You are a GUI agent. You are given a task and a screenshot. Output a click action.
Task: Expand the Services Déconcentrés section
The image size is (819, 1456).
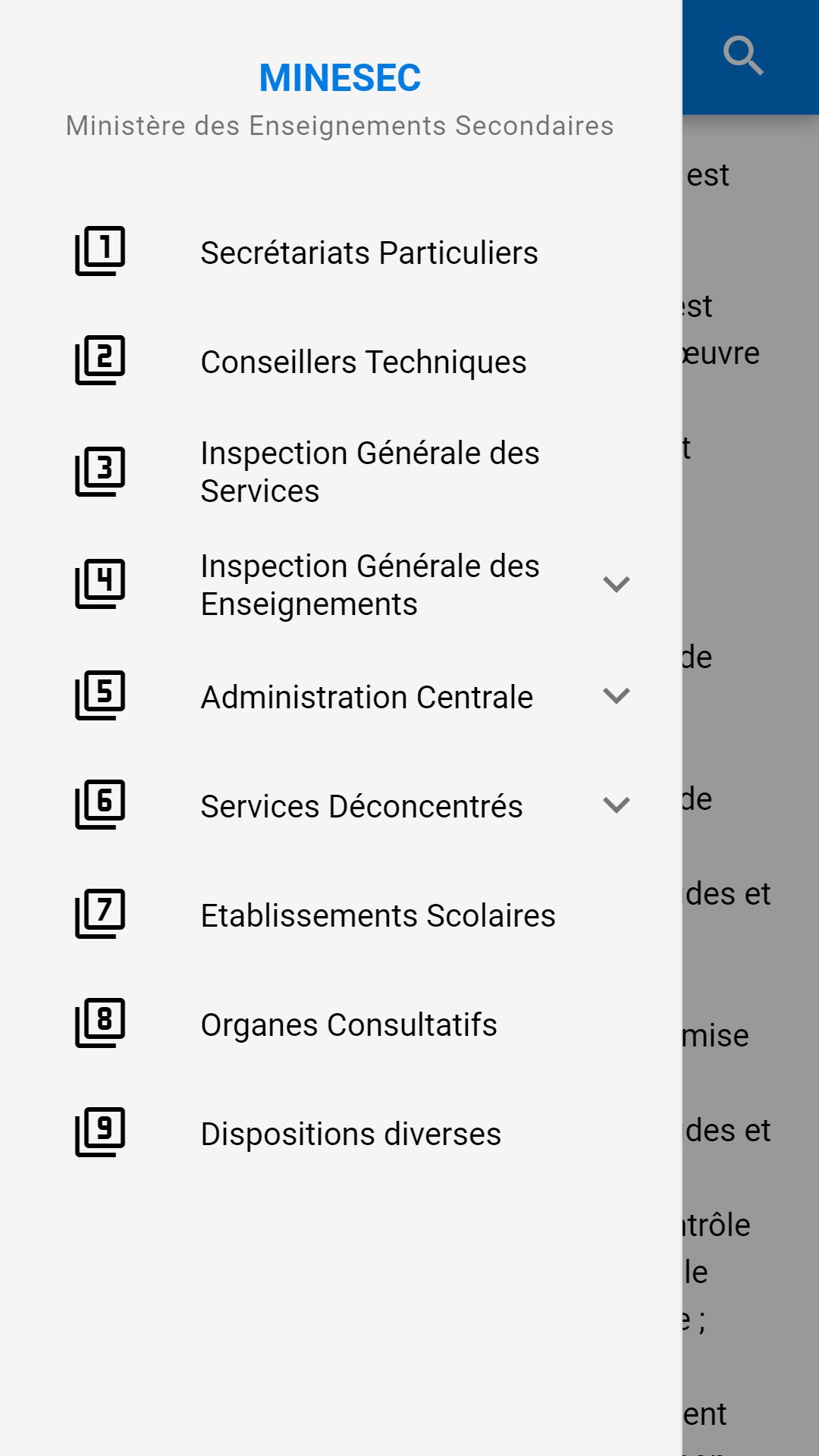[x=617, y=805]
